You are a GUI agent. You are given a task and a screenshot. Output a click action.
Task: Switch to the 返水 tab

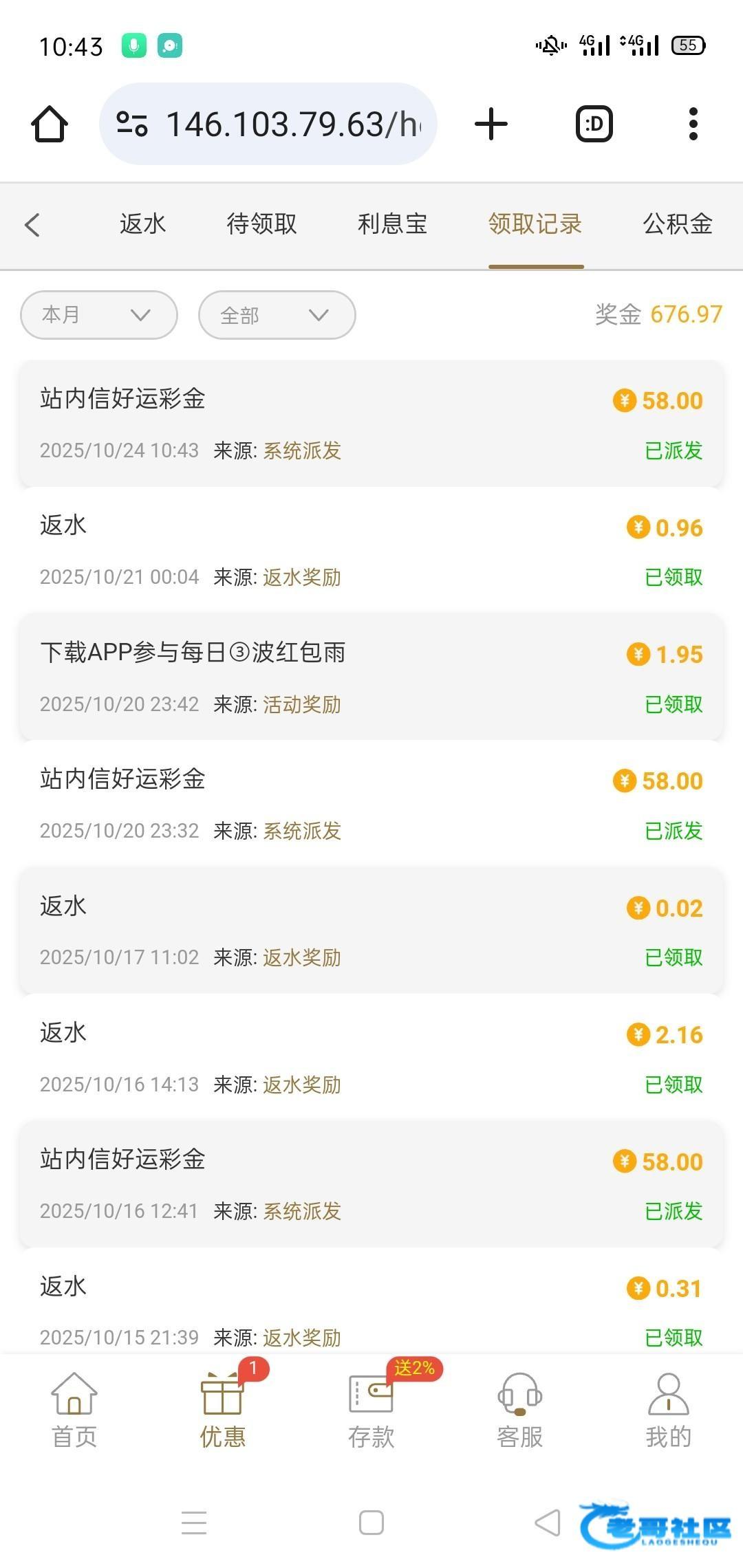coord(142,224)
